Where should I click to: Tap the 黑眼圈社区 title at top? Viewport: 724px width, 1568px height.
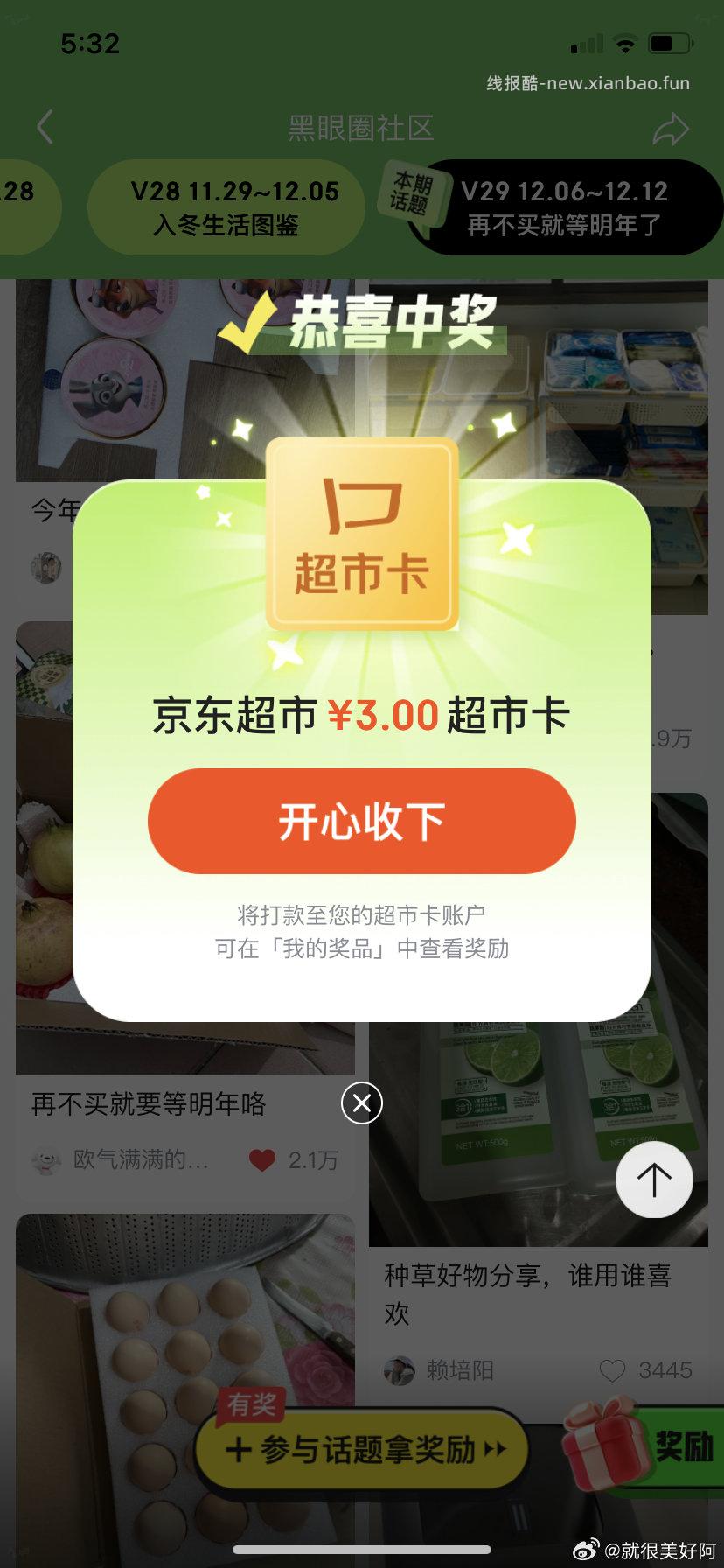click(x=361, y=127)
